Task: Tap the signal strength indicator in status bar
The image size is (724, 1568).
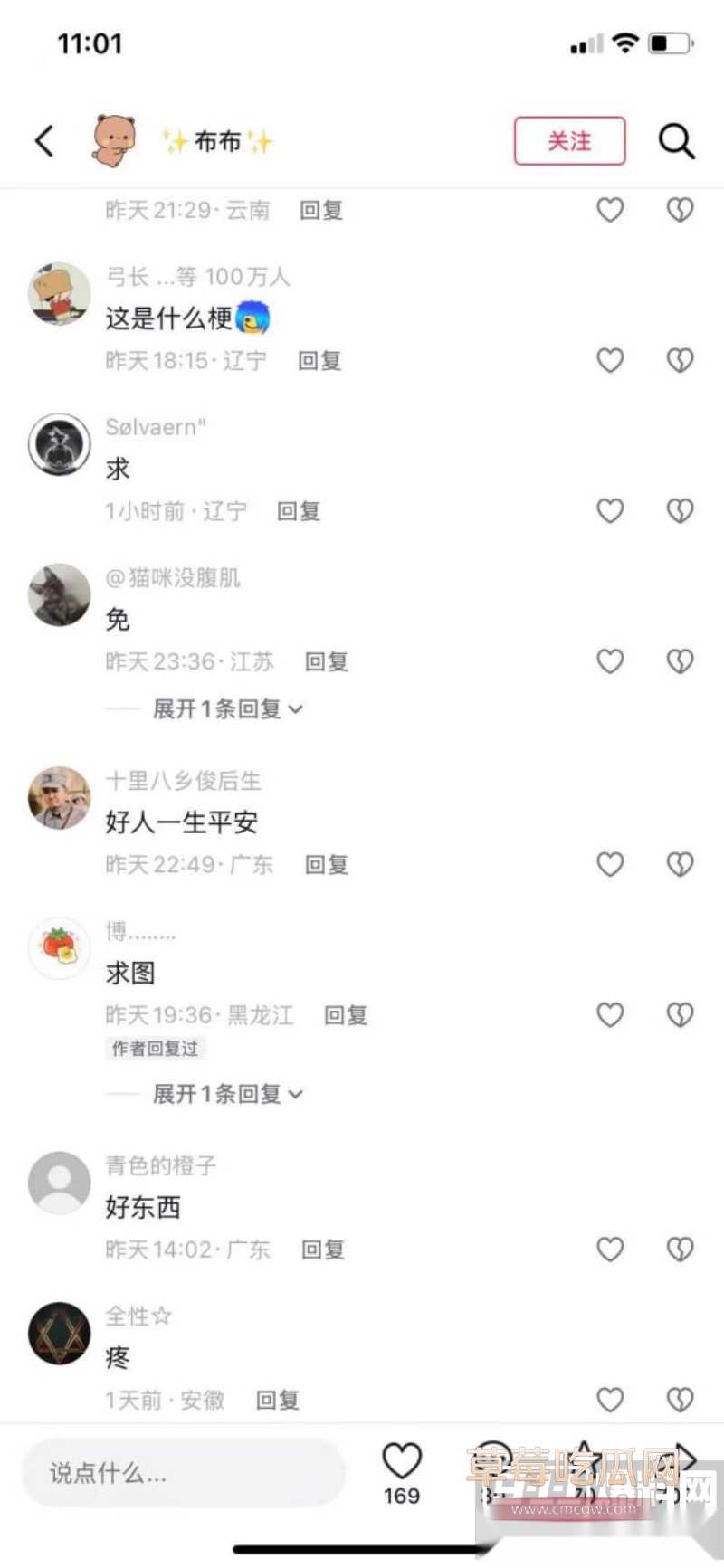Action: click(x=586, y=42)
